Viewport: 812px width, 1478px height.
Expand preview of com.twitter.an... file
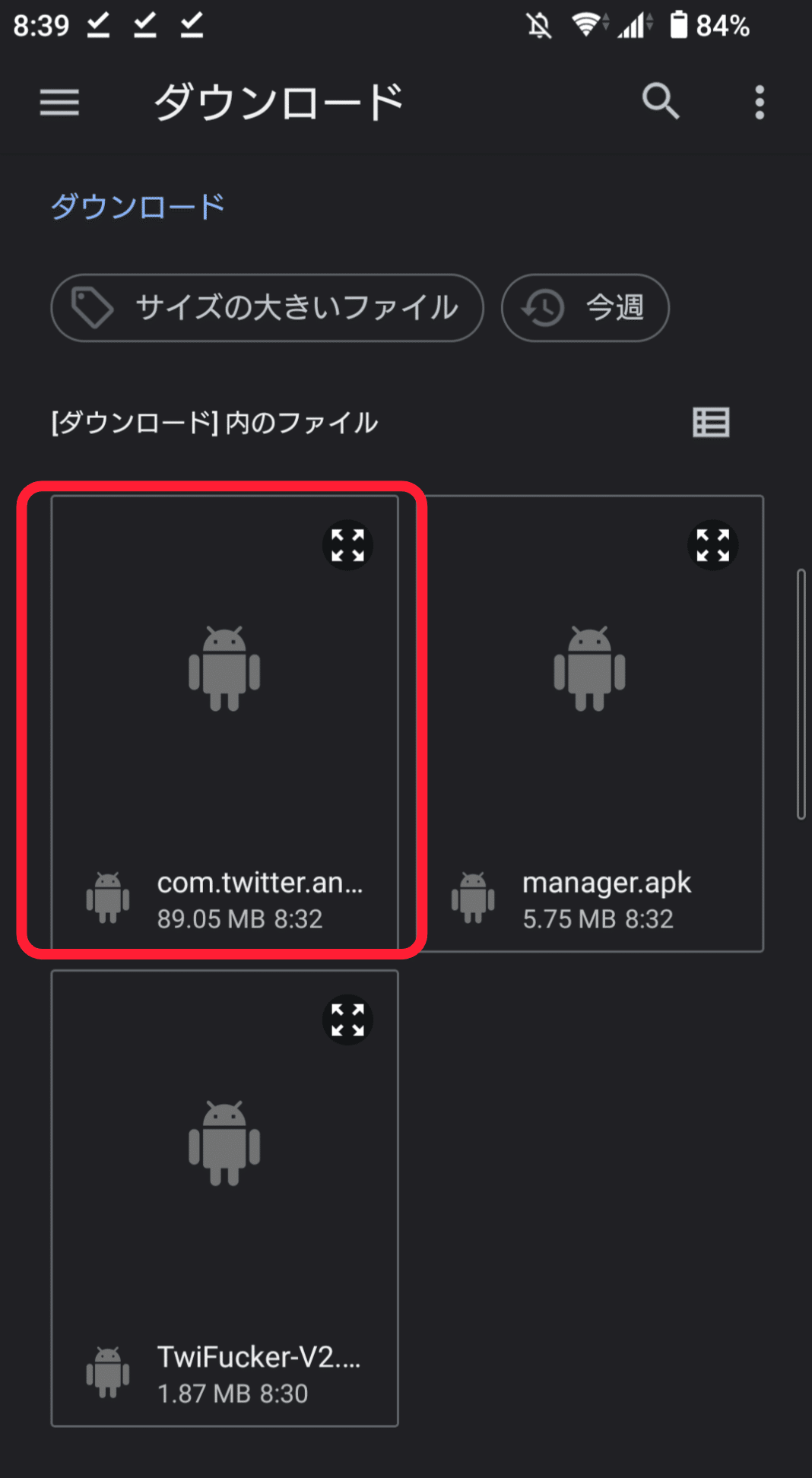[x=347, y=545]
